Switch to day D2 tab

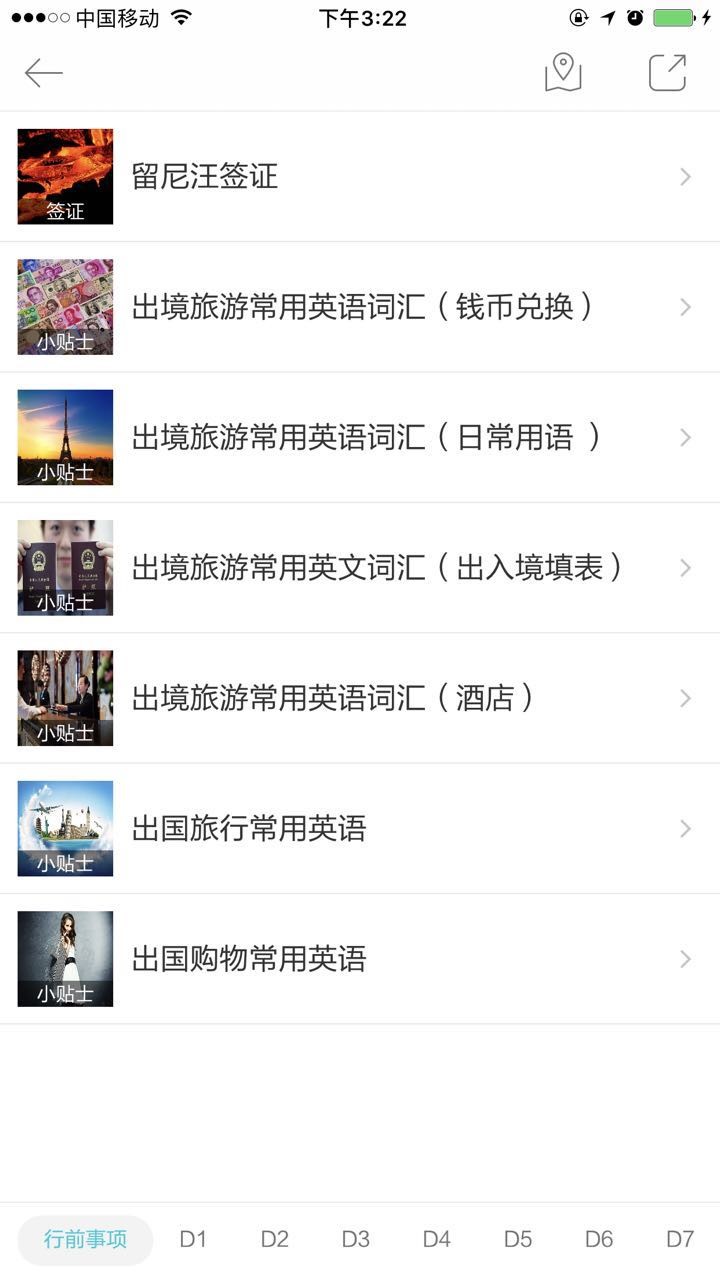(x=275, y=1240)
